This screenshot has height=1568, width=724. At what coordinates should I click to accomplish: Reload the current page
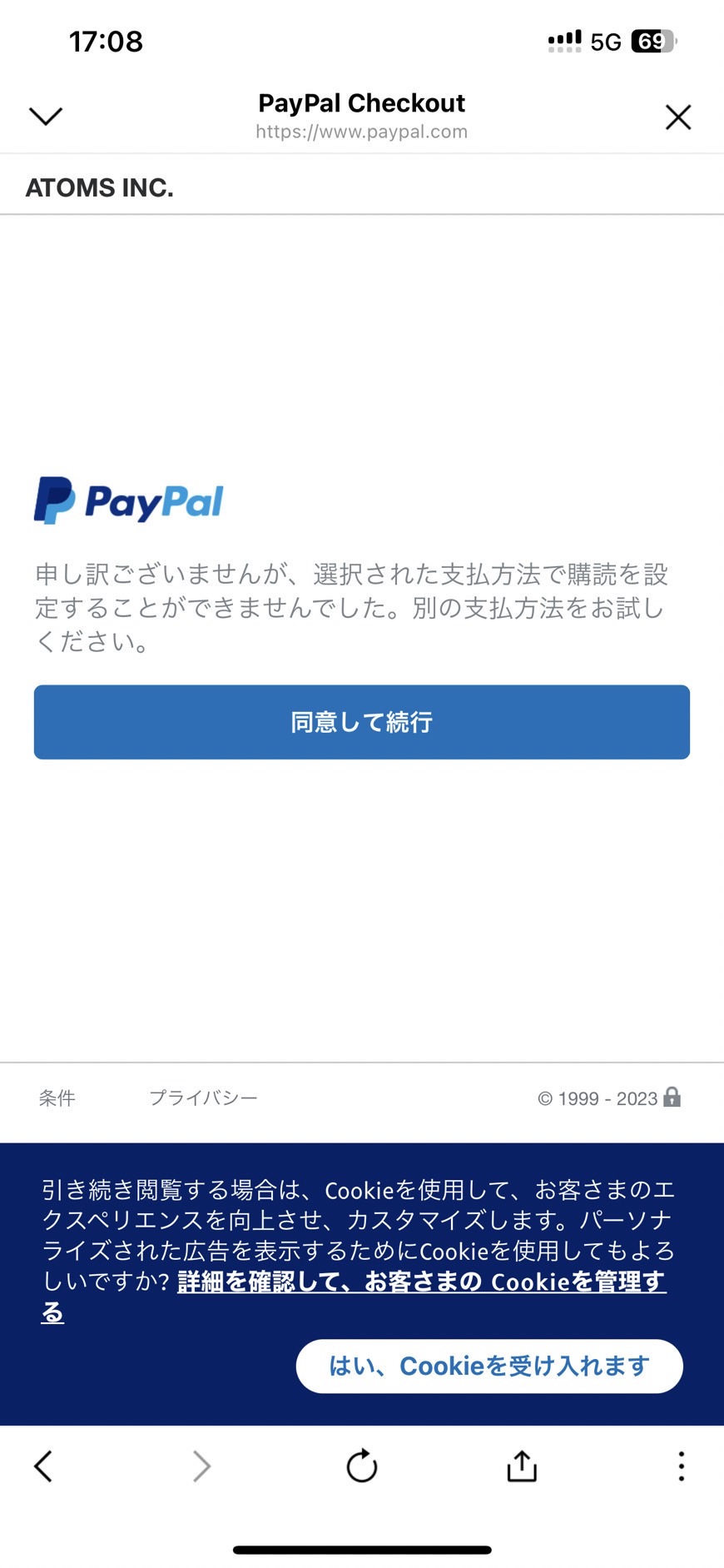[362, 1466]
